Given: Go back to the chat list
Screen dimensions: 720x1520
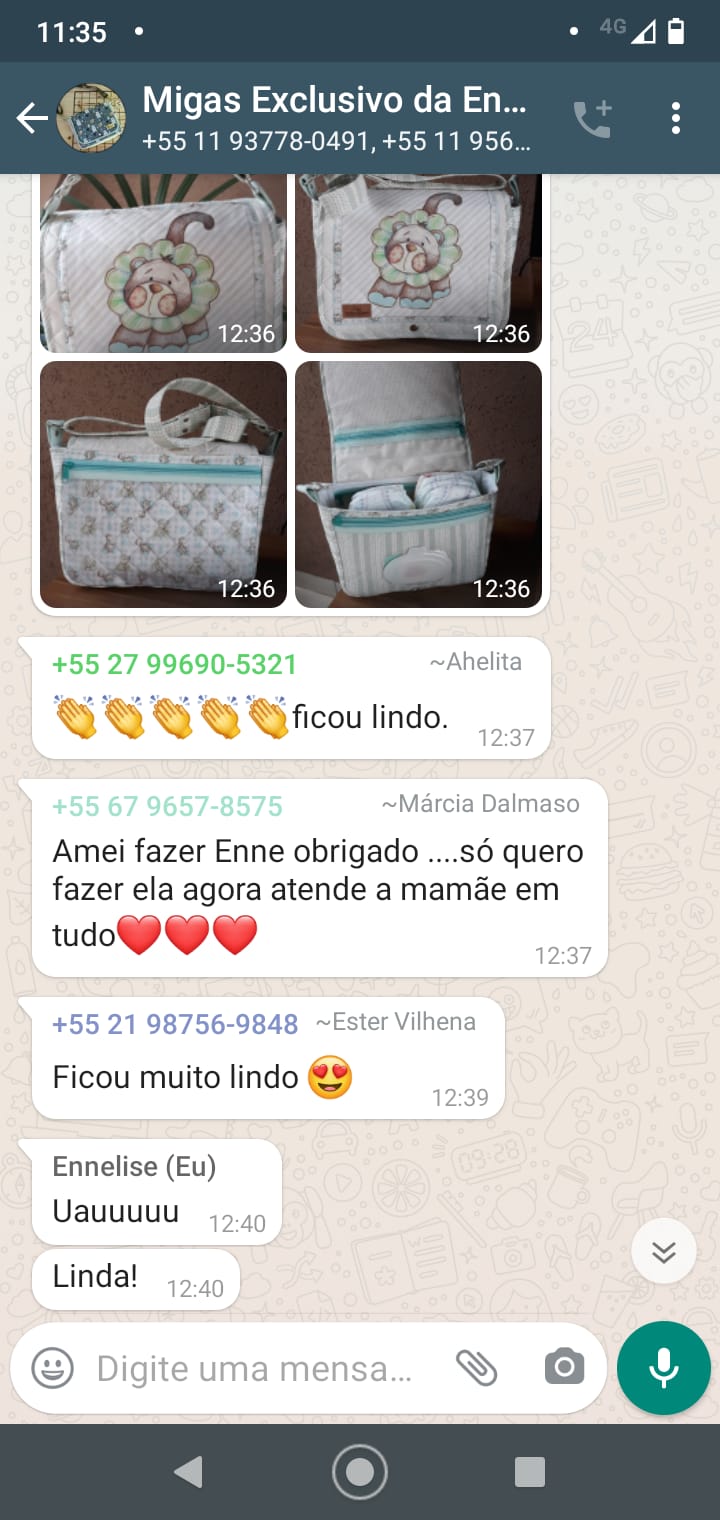Looking at the screenshot, I should tap(32, 118).
